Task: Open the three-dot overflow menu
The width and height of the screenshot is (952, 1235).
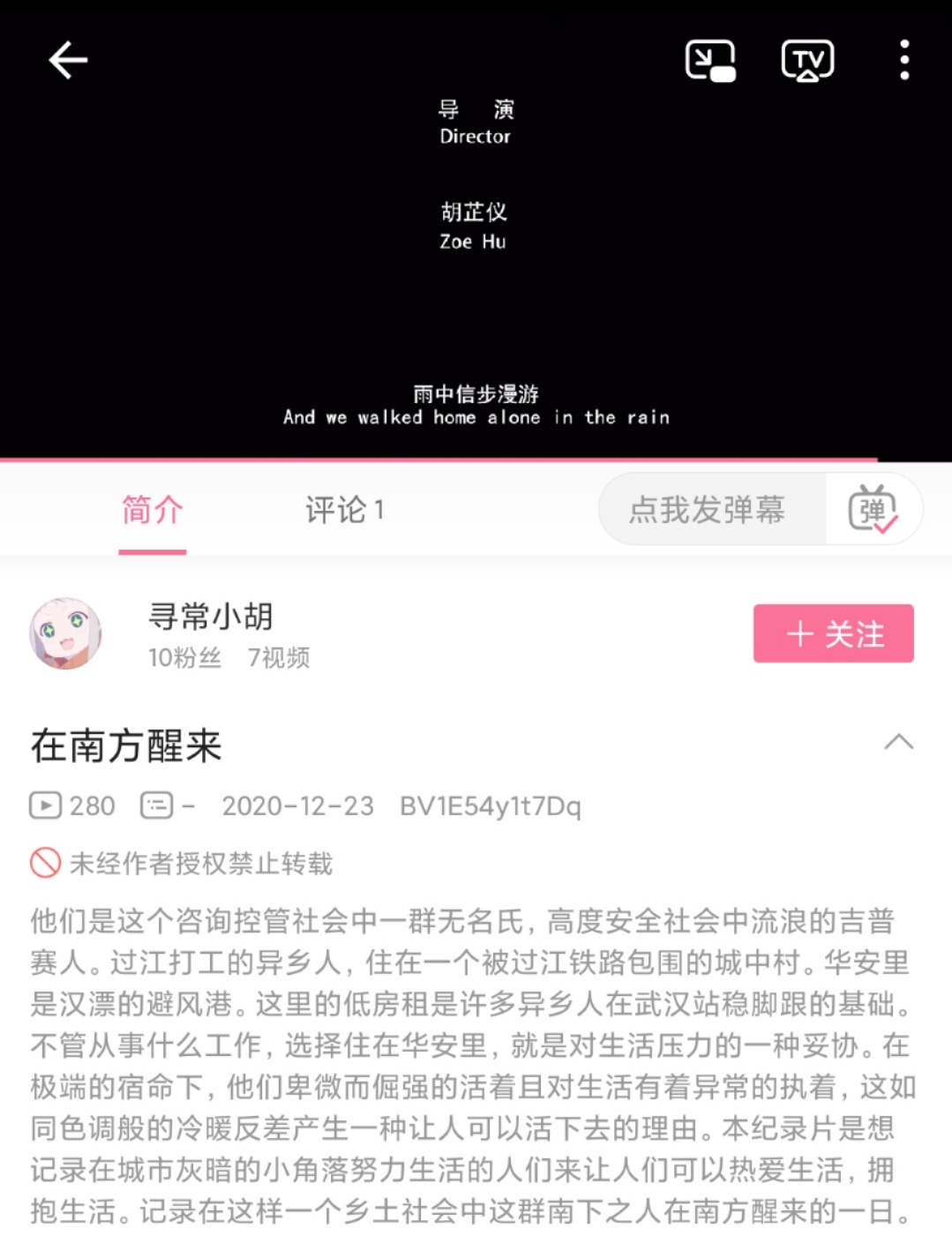Action: [x=904, y=61]
